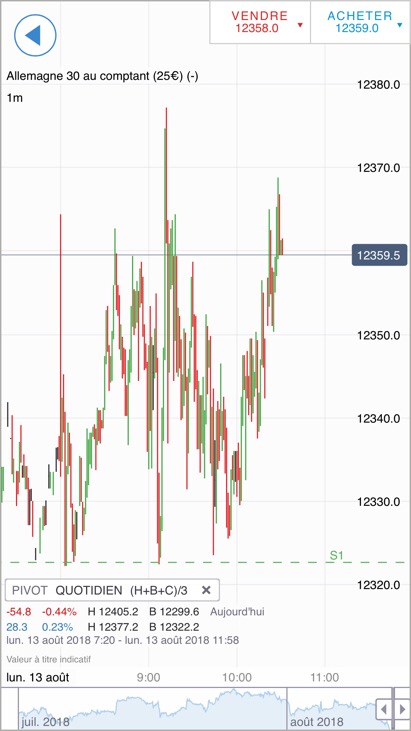Open the PIVOT QUOTIDIEN indicator settings

pos(100,590)
